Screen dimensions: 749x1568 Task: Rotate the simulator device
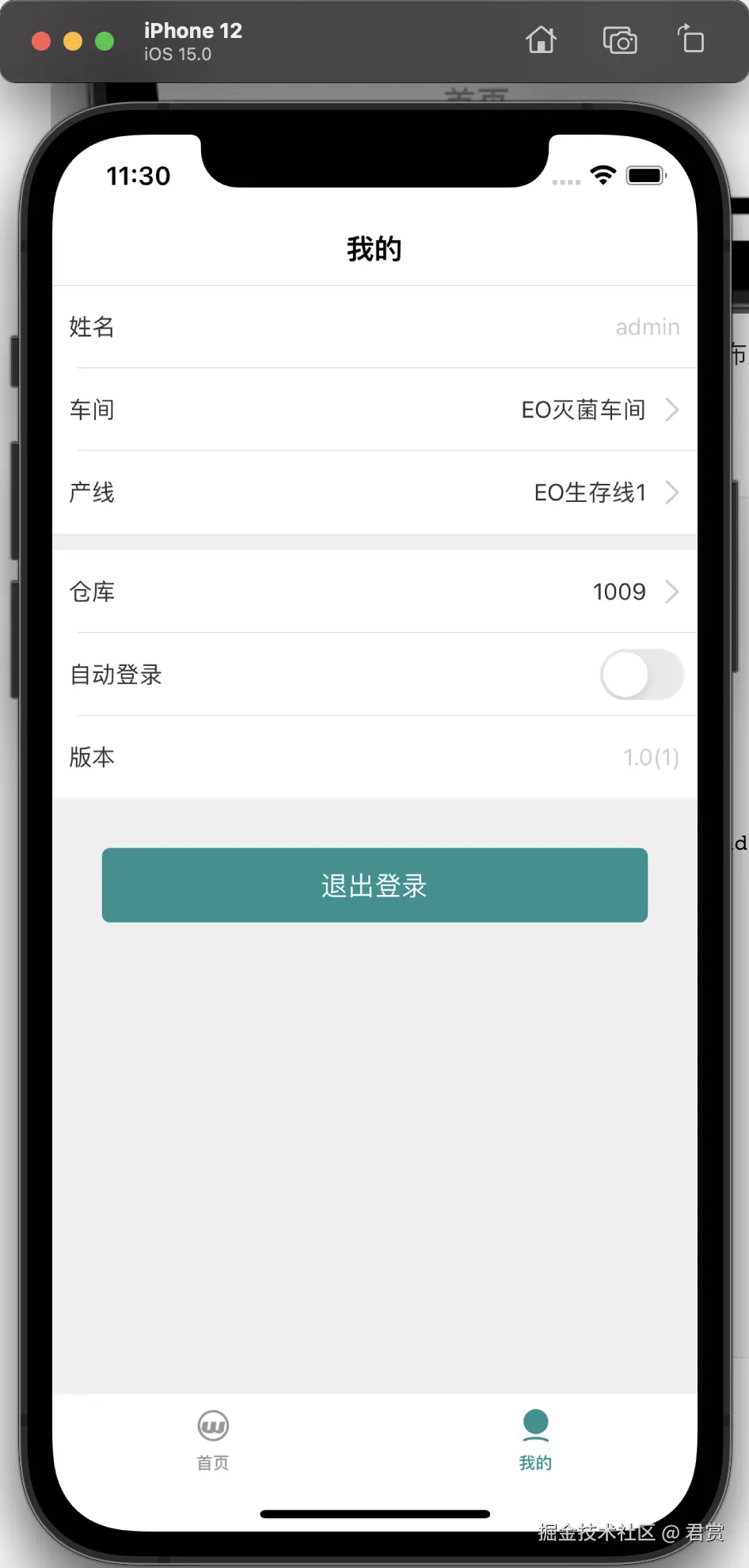[690, 40]
